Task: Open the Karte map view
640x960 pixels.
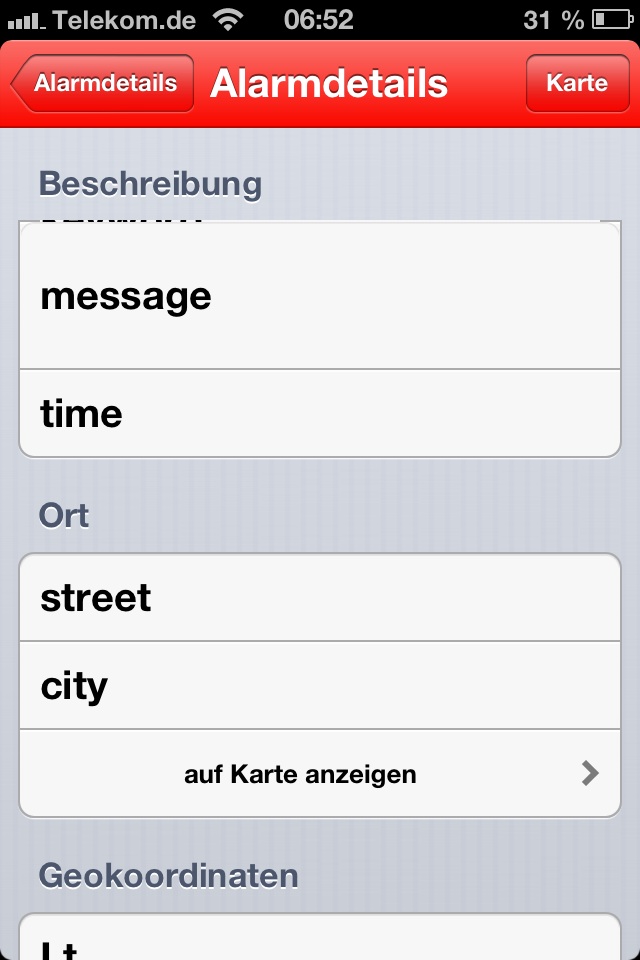Action: 577,83
